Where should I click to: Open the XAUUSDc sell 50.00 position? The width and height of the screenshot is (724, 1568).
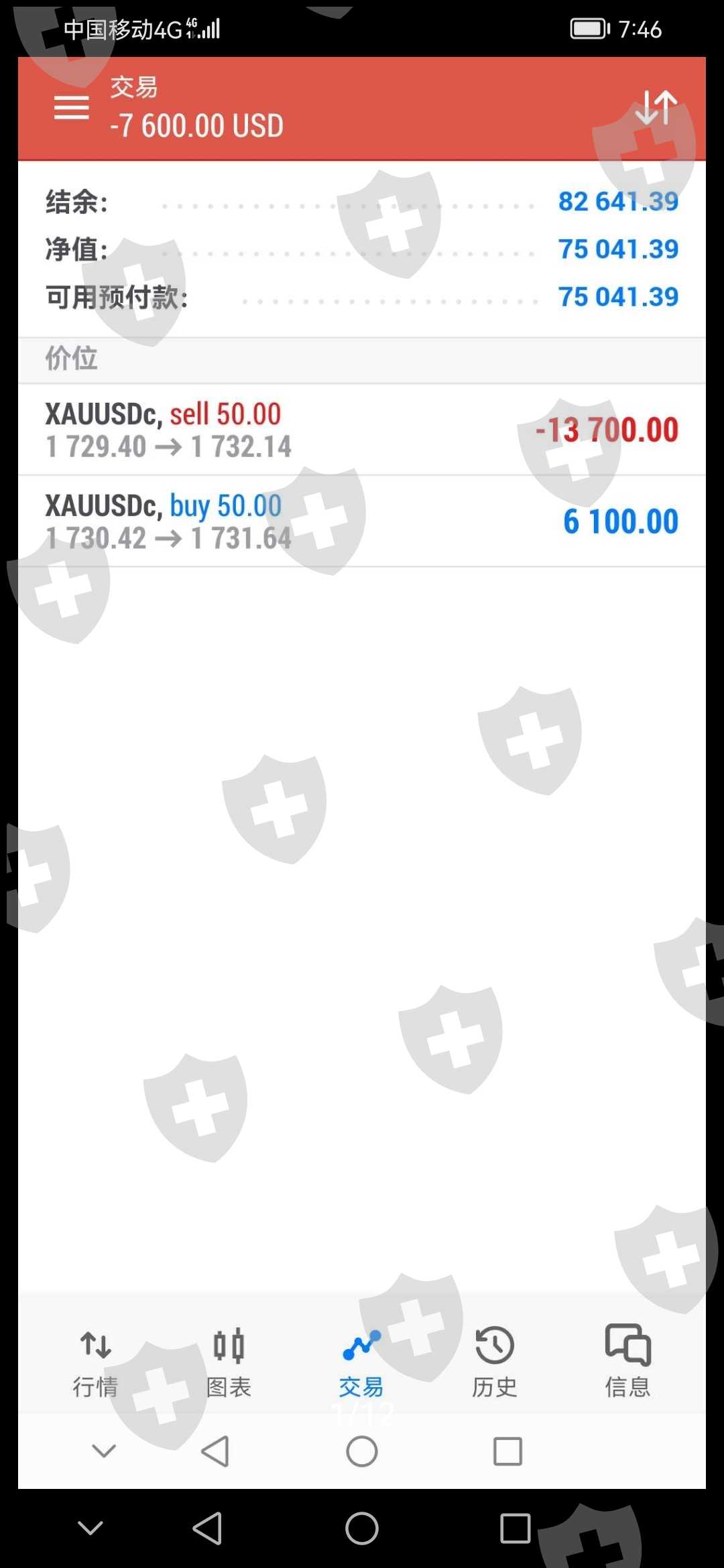(x=362, y=430)
